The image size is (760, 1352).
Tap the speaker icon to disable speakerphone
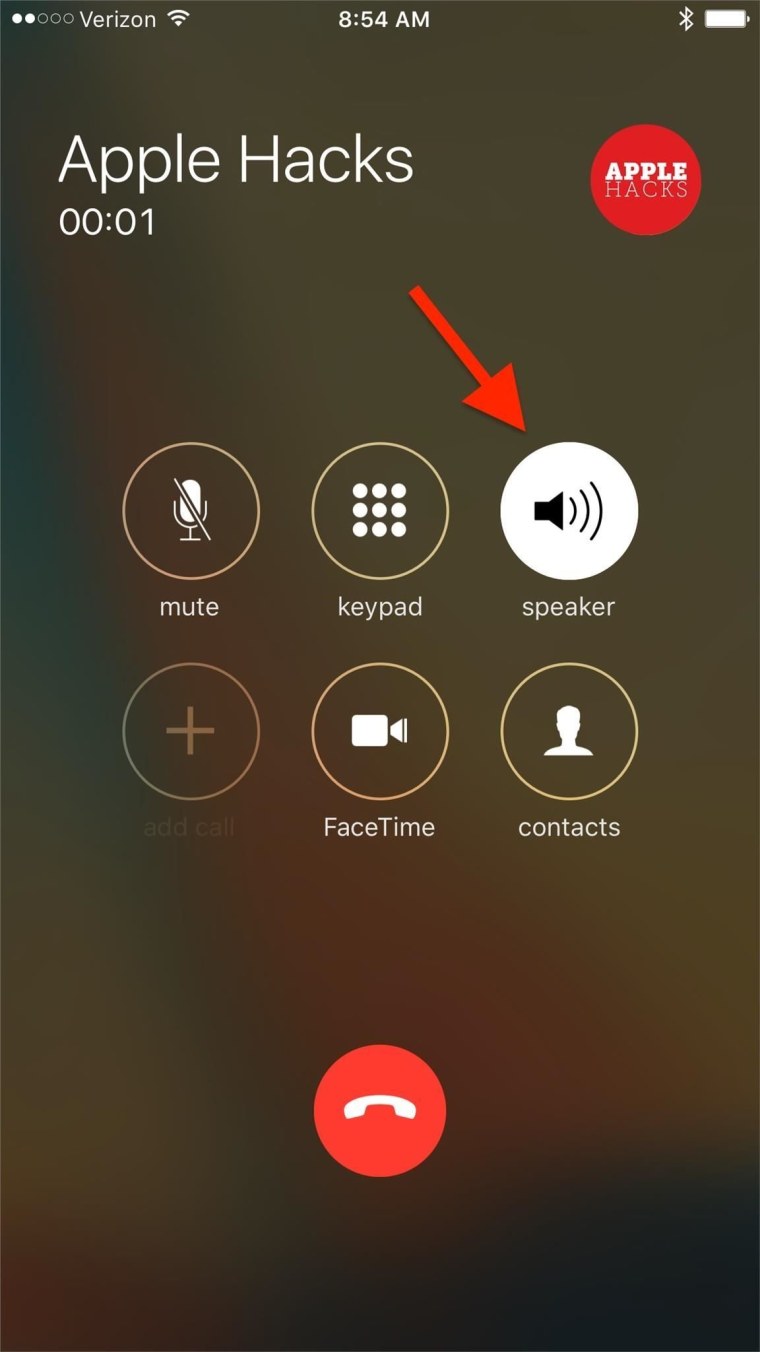568,510
